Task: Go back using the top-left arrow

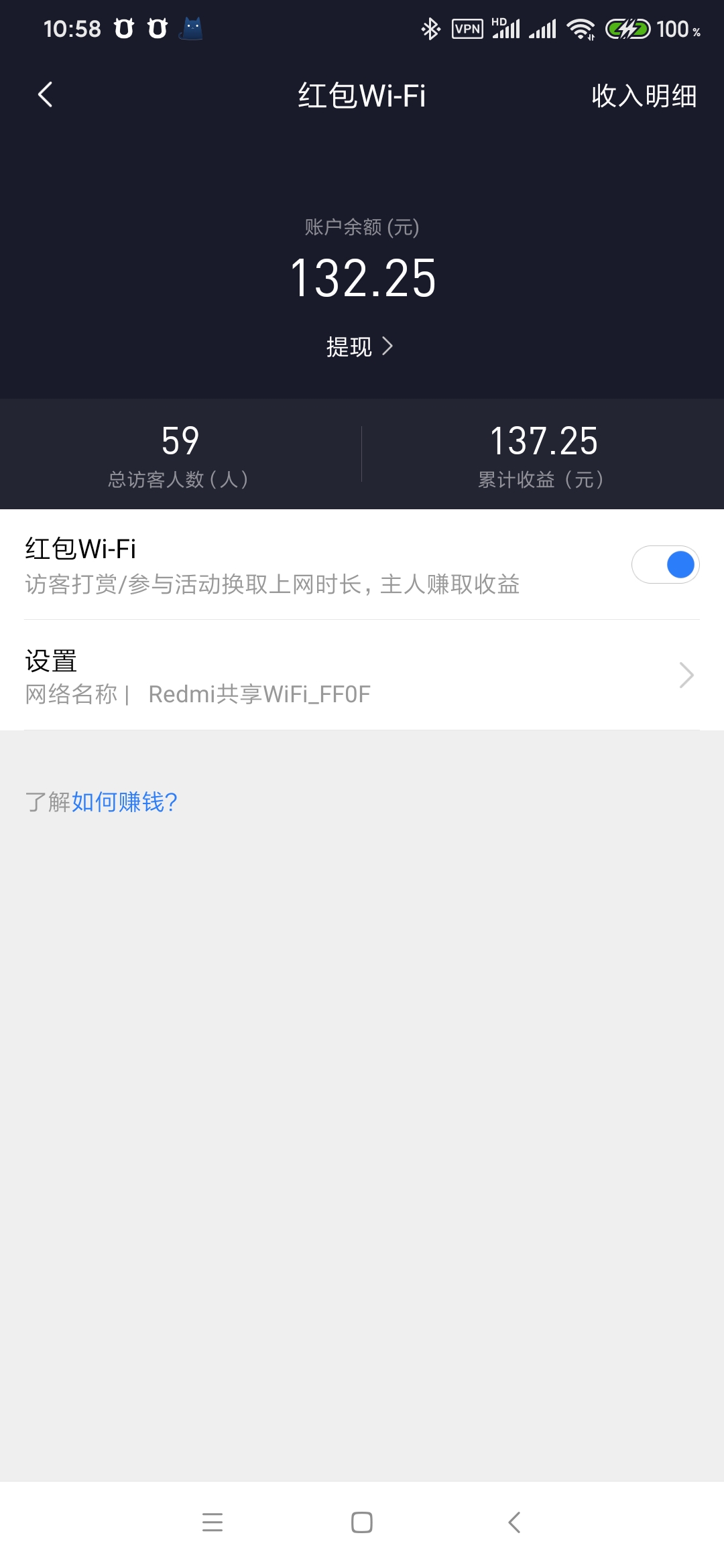Action: coord(46,95)
